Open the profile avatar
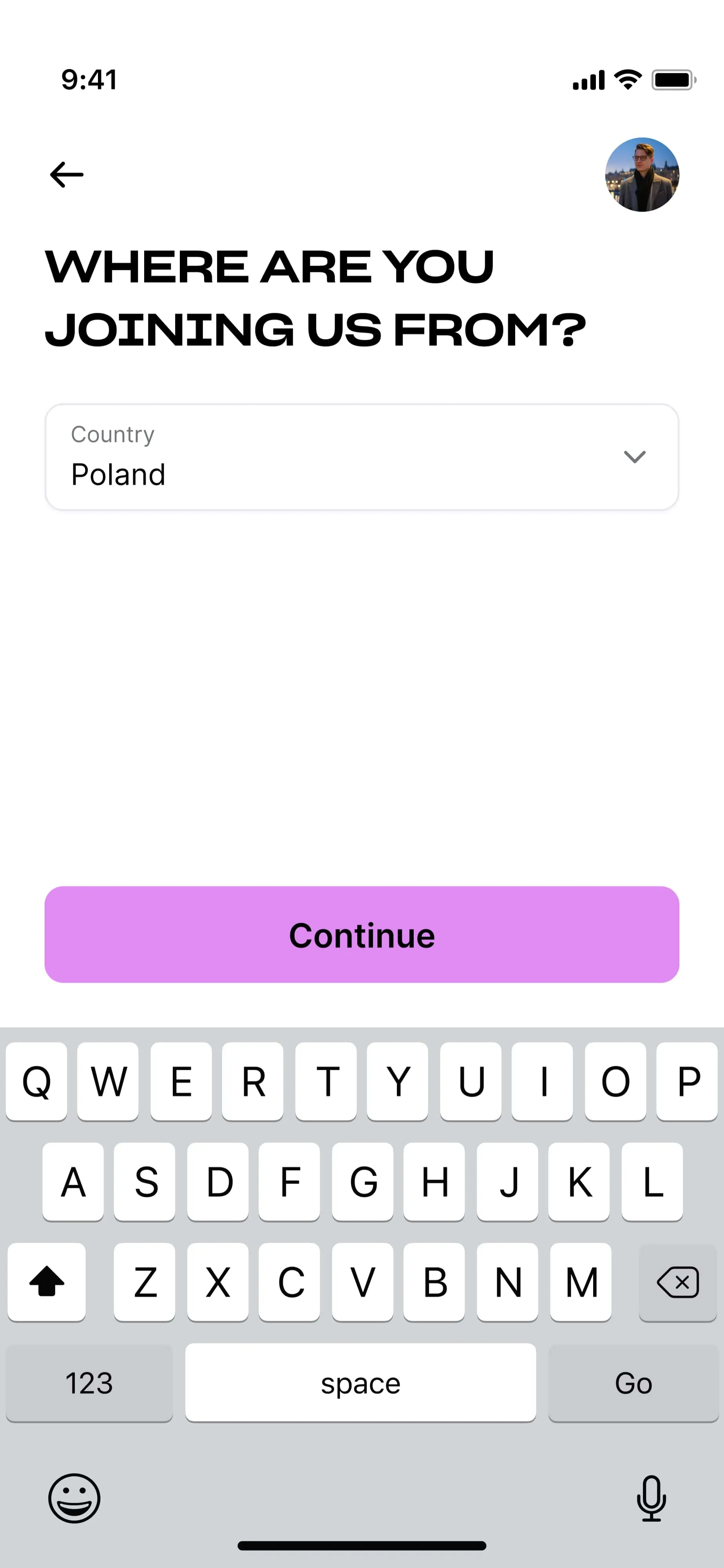Screen dimensions: 724x1568 pos(642,175)
